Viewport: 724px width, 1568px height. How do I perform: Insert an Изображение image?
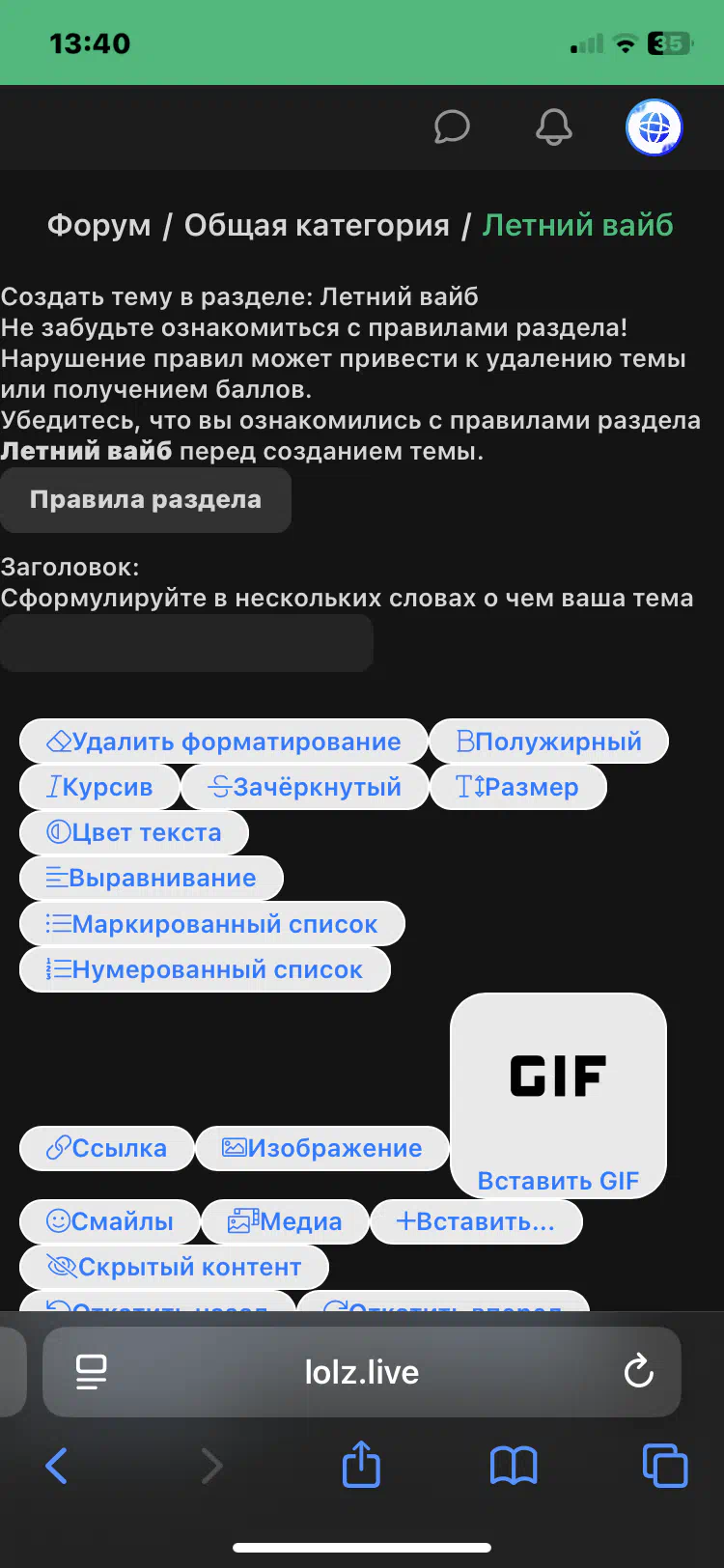[x=322, y=1148]
